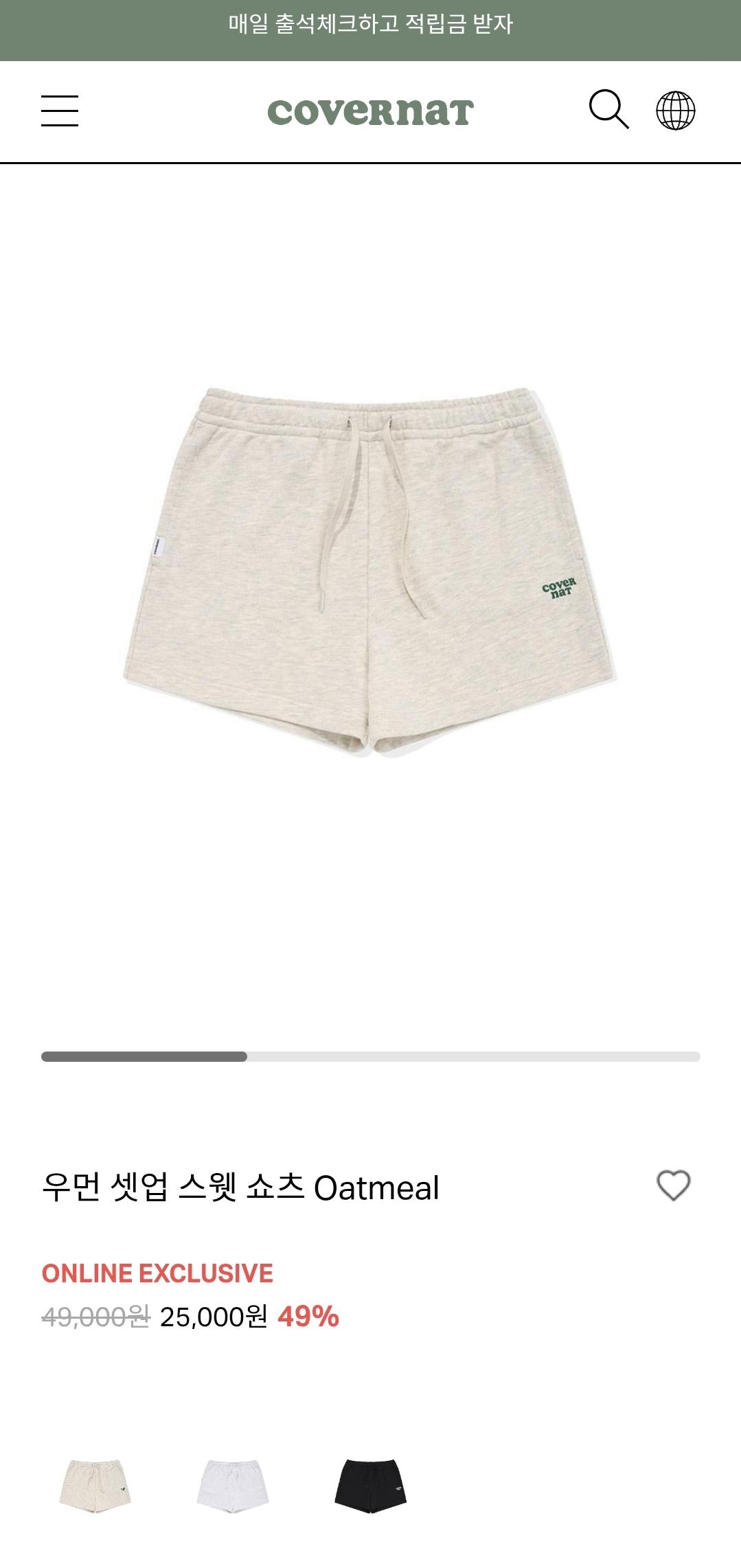Open the attendance check banner at top
The height and width of the screenshot is (1568, 741).
370,25
